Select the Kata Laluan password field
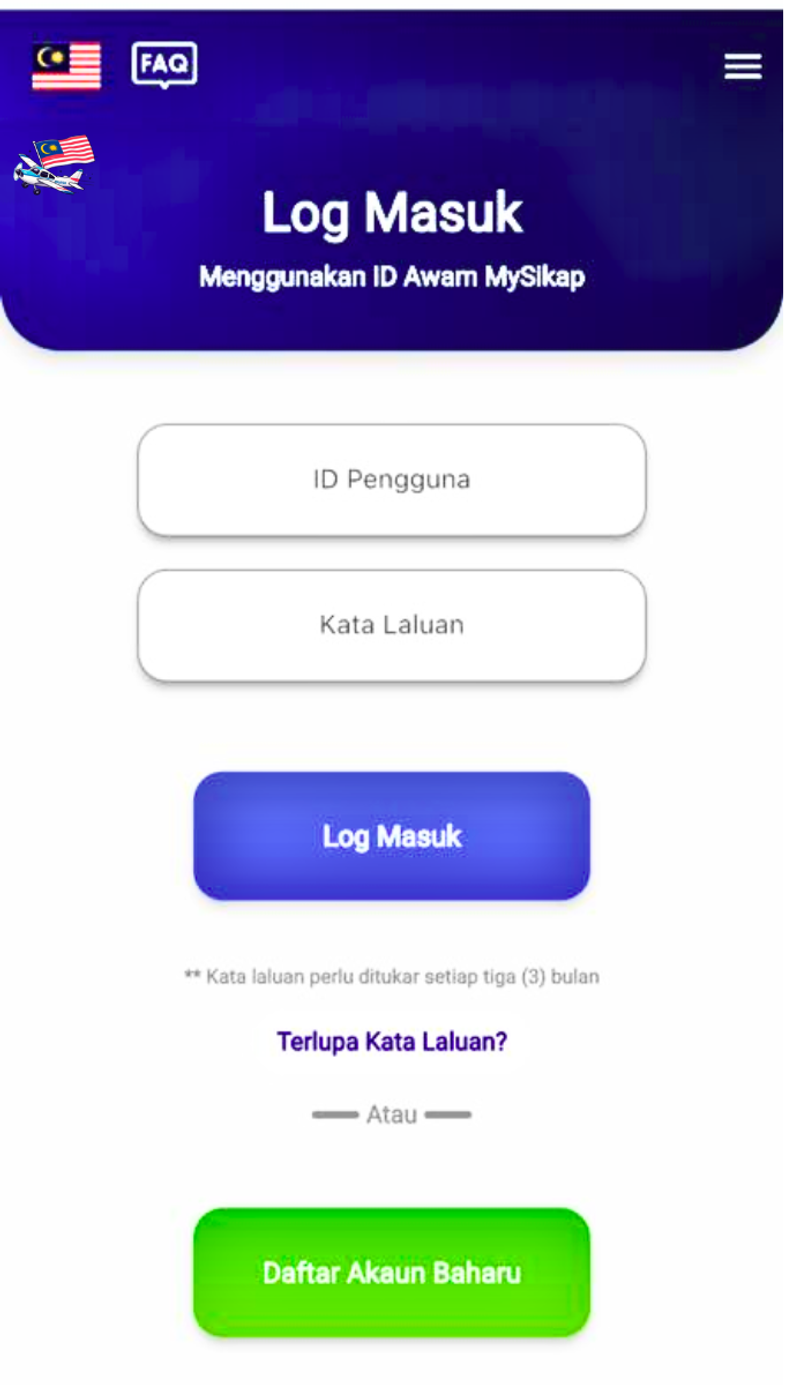800x1385 pixels. tap(391, 626)
